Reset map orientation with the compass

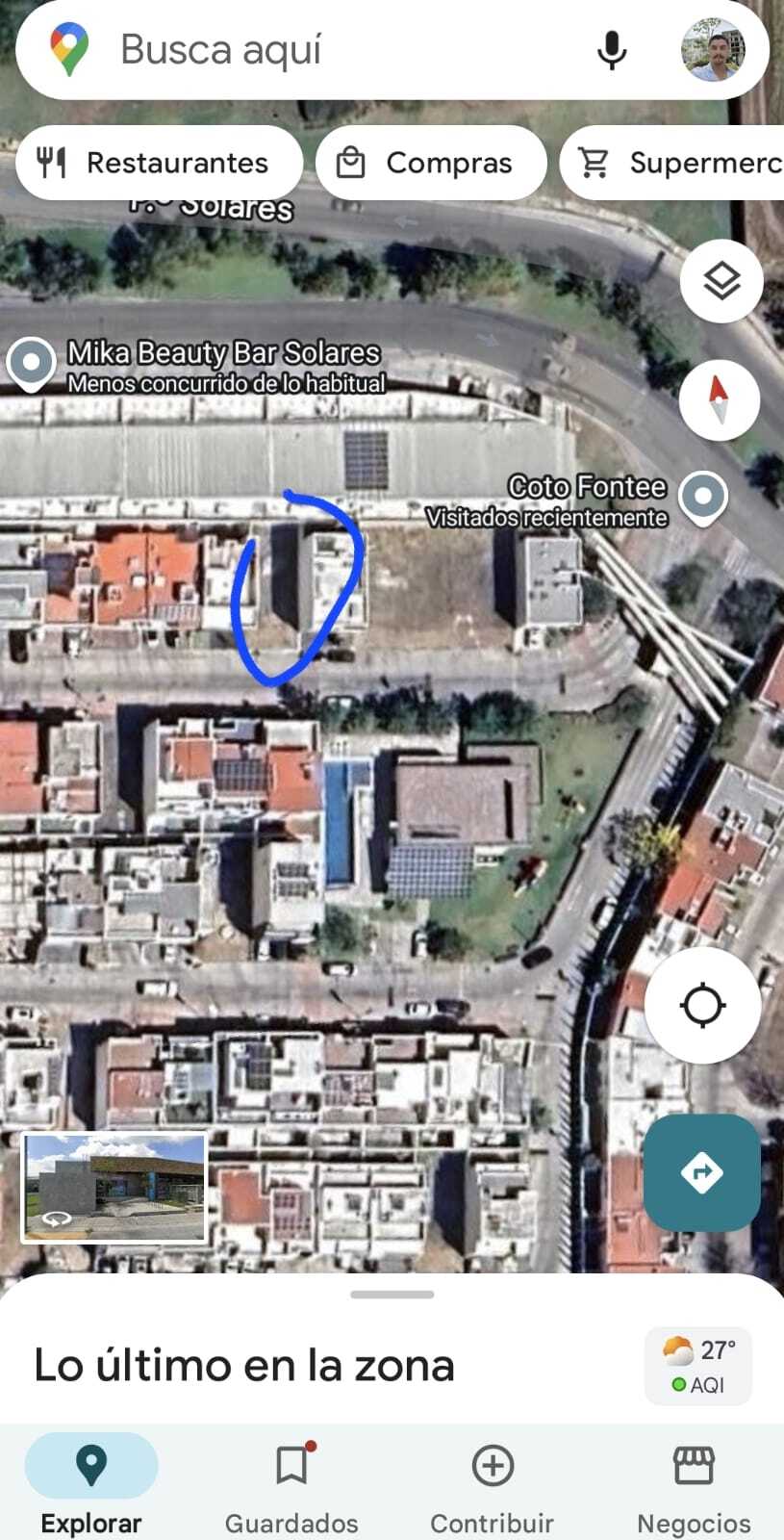720,399
